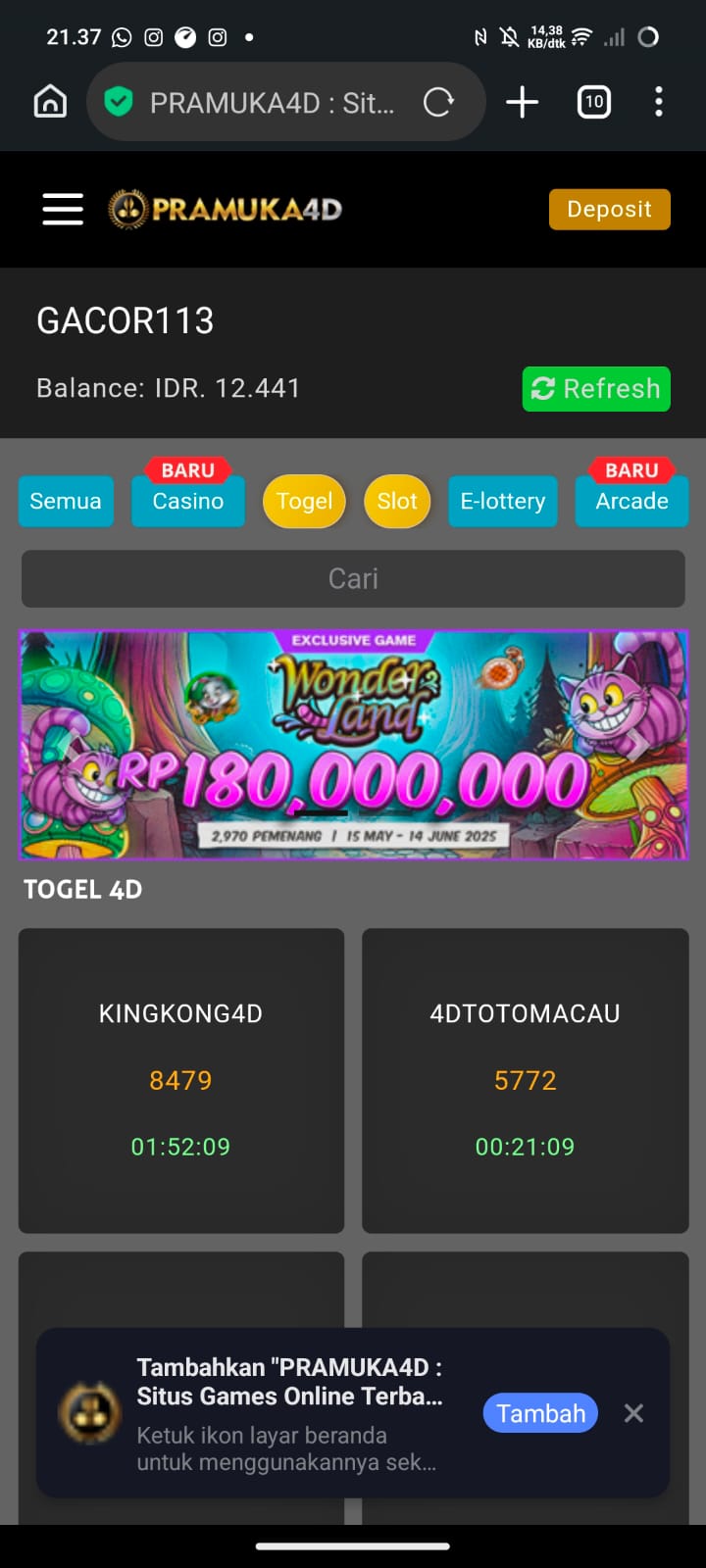The width and height of the screenshot is (706, 1568).
Task: Open the Wonderland exclusive game banner
Action: [x=353, y=745]
